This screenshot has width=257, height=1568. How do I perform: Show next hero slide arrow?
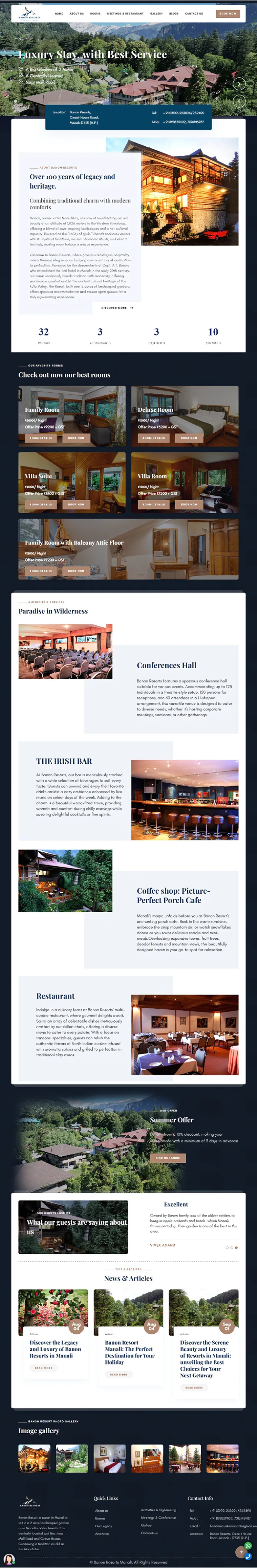(239, 84)
